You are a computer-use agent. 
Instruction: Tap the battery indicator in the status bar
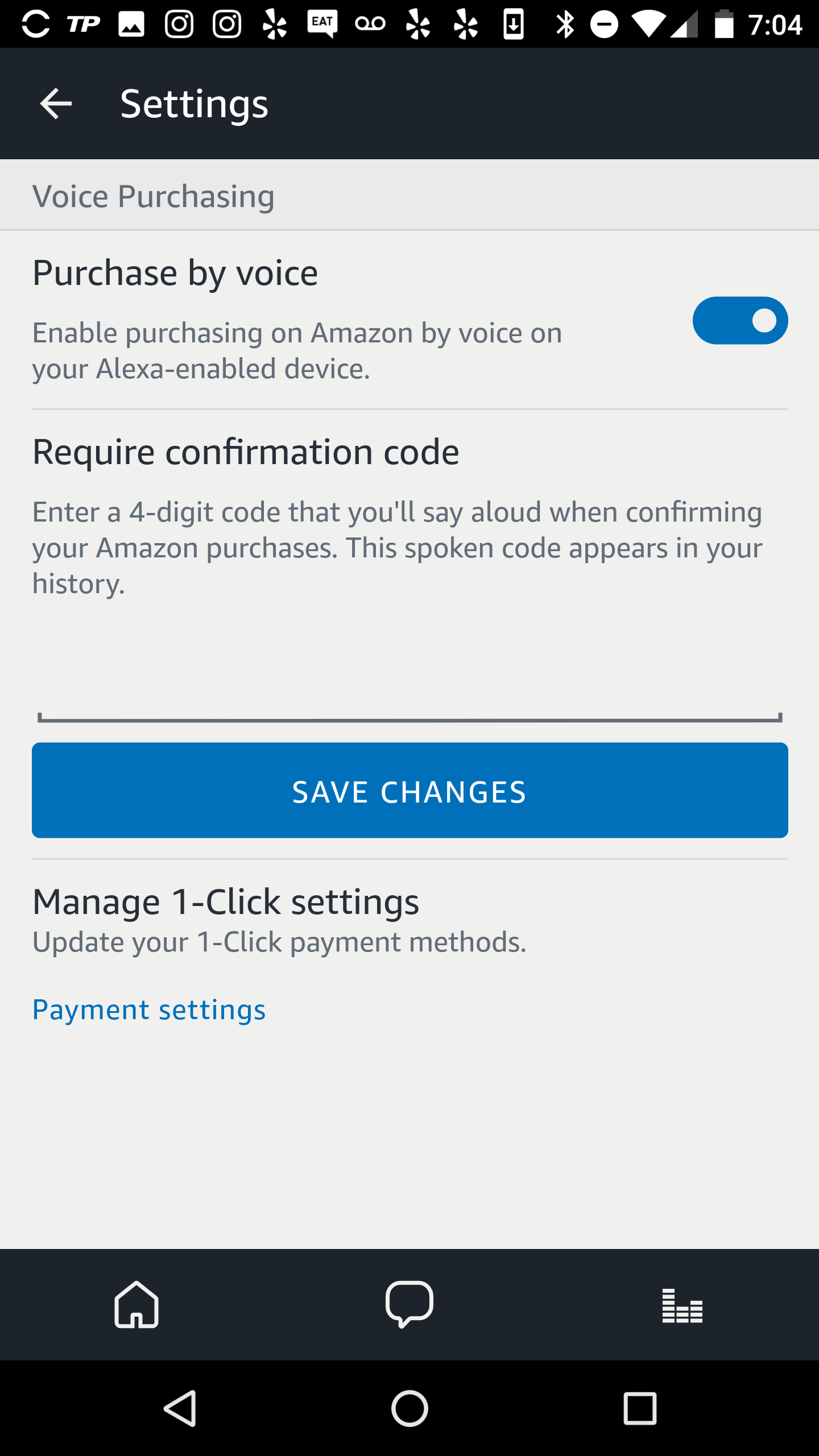(723, 23)
